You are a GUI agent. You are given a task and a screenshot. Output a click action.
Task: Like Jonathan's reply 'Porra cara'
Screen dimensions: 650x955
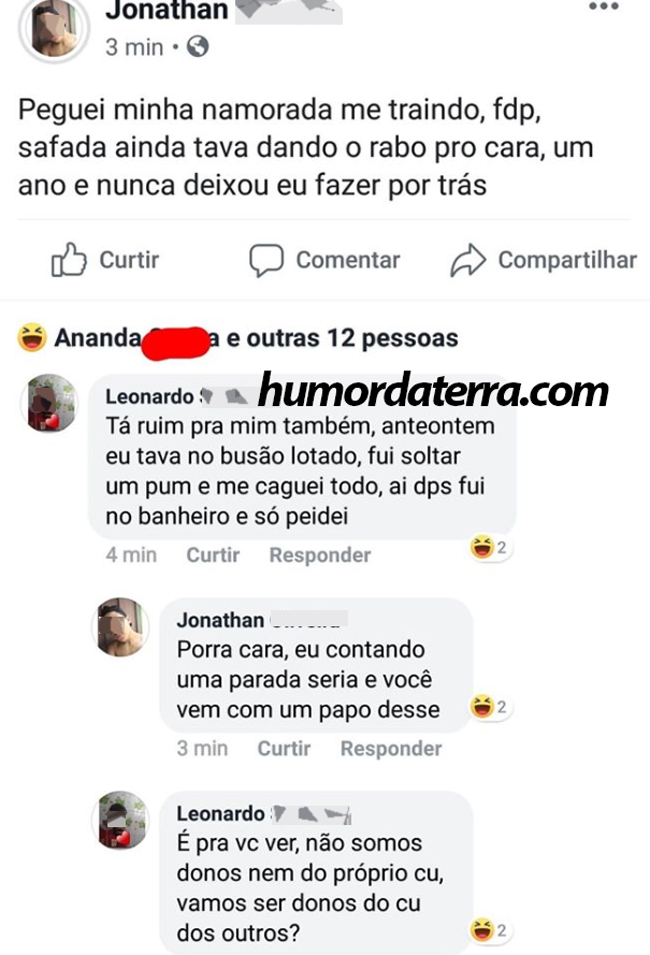click(284, 748)
